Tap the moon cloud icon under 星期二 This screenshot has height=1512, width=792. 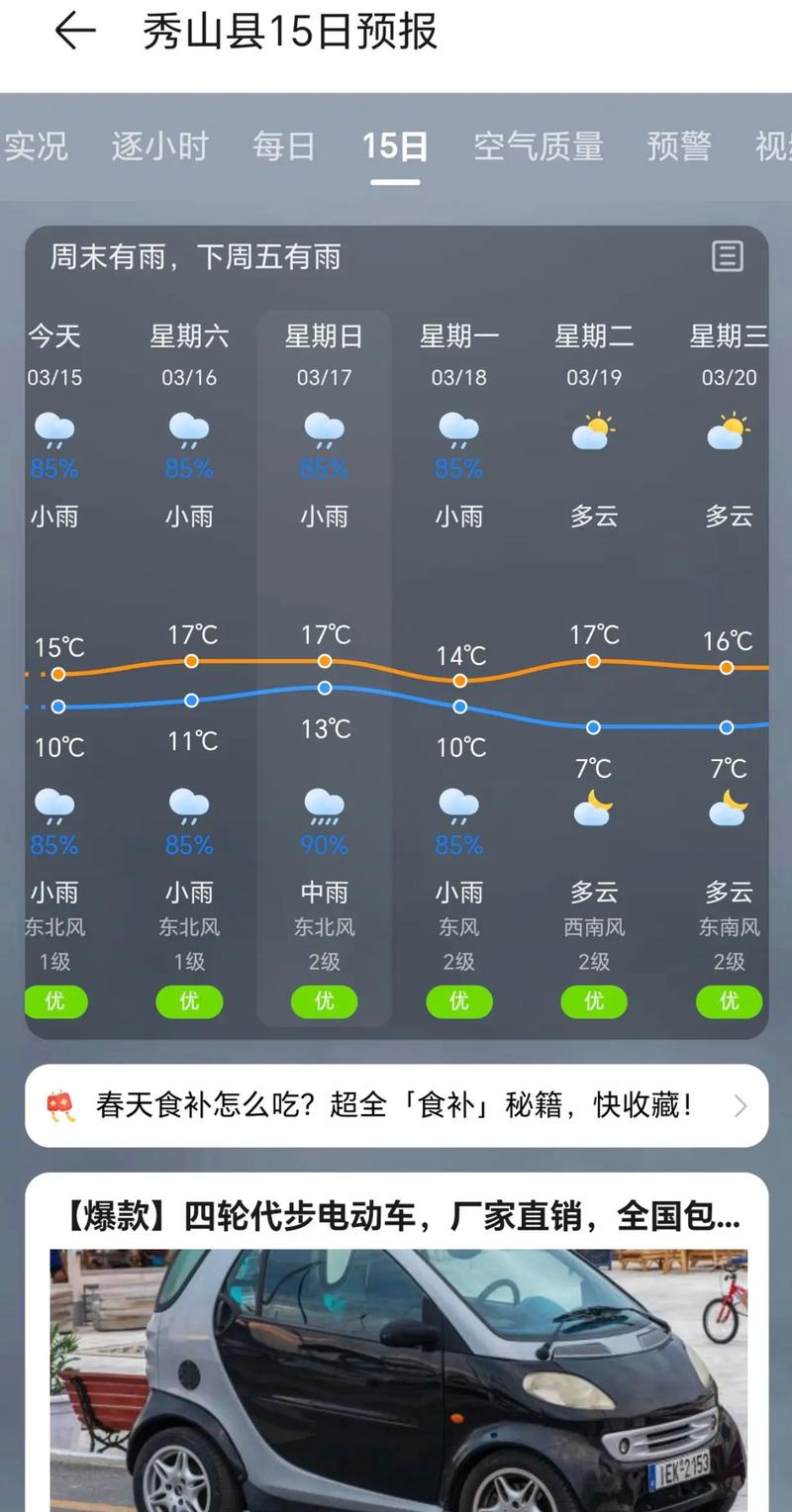tap(593, 811)
